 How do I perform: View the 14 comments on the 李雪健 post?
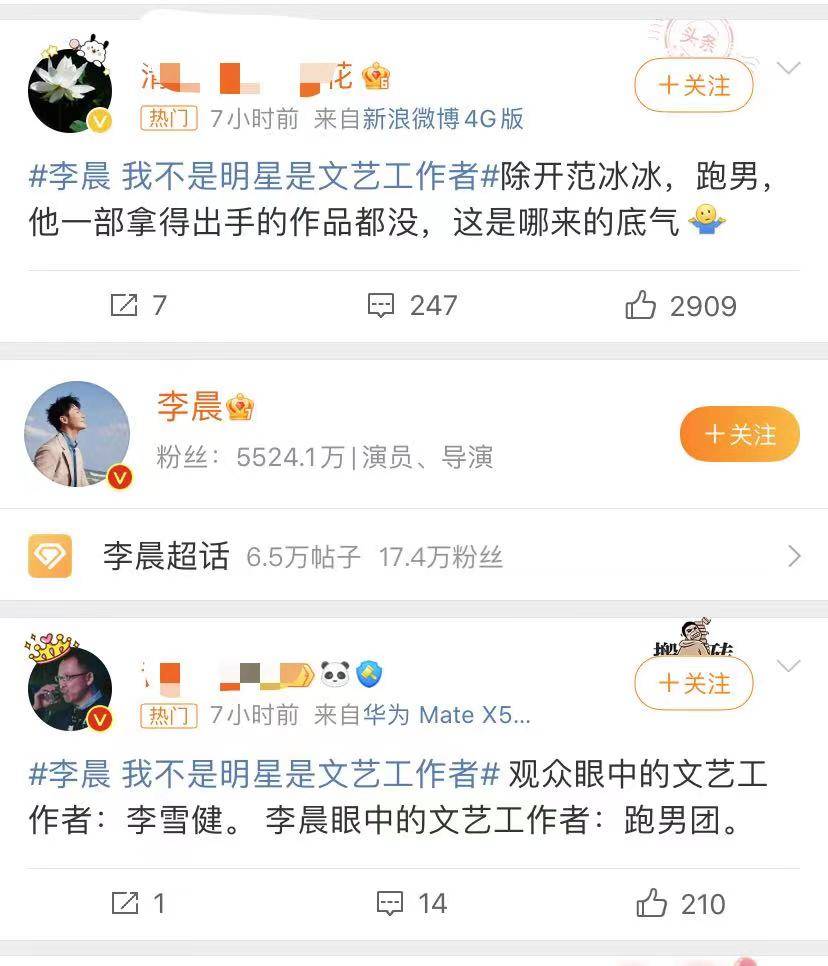(x=411, y=903)
